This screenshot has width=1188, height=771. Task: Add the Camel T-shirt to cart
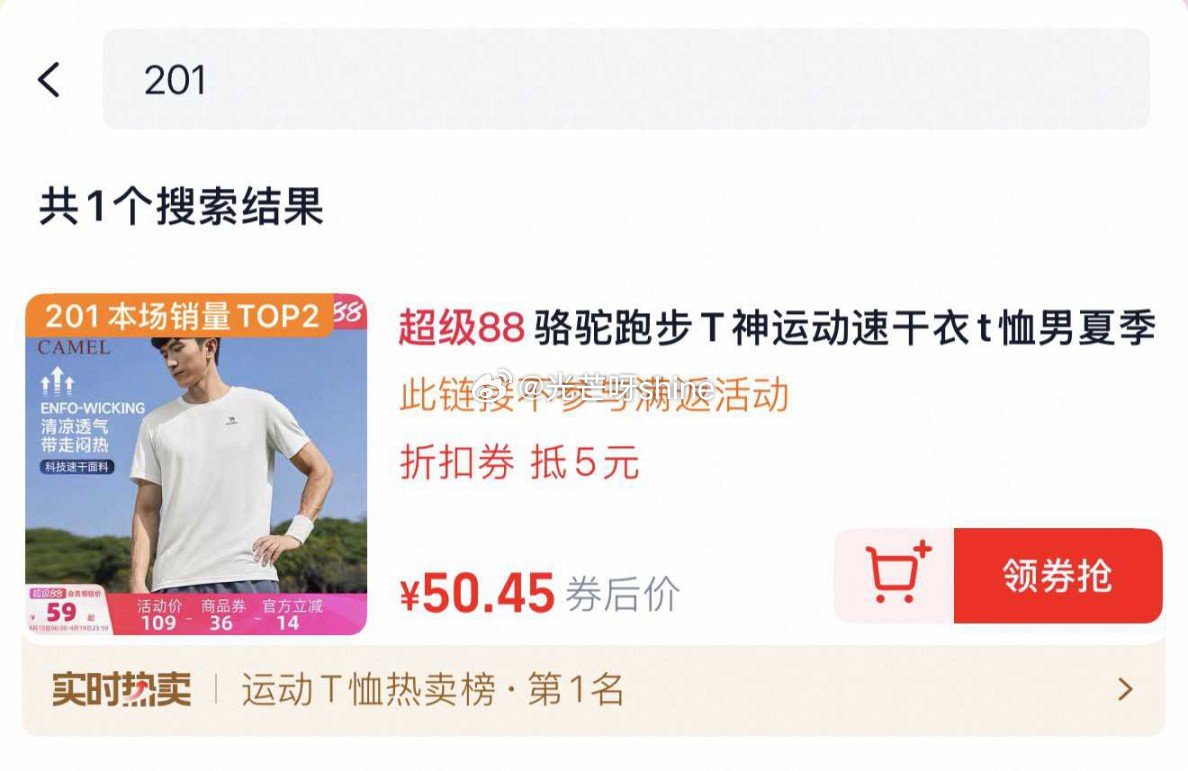pyautogui.click(x=895, y=576)
